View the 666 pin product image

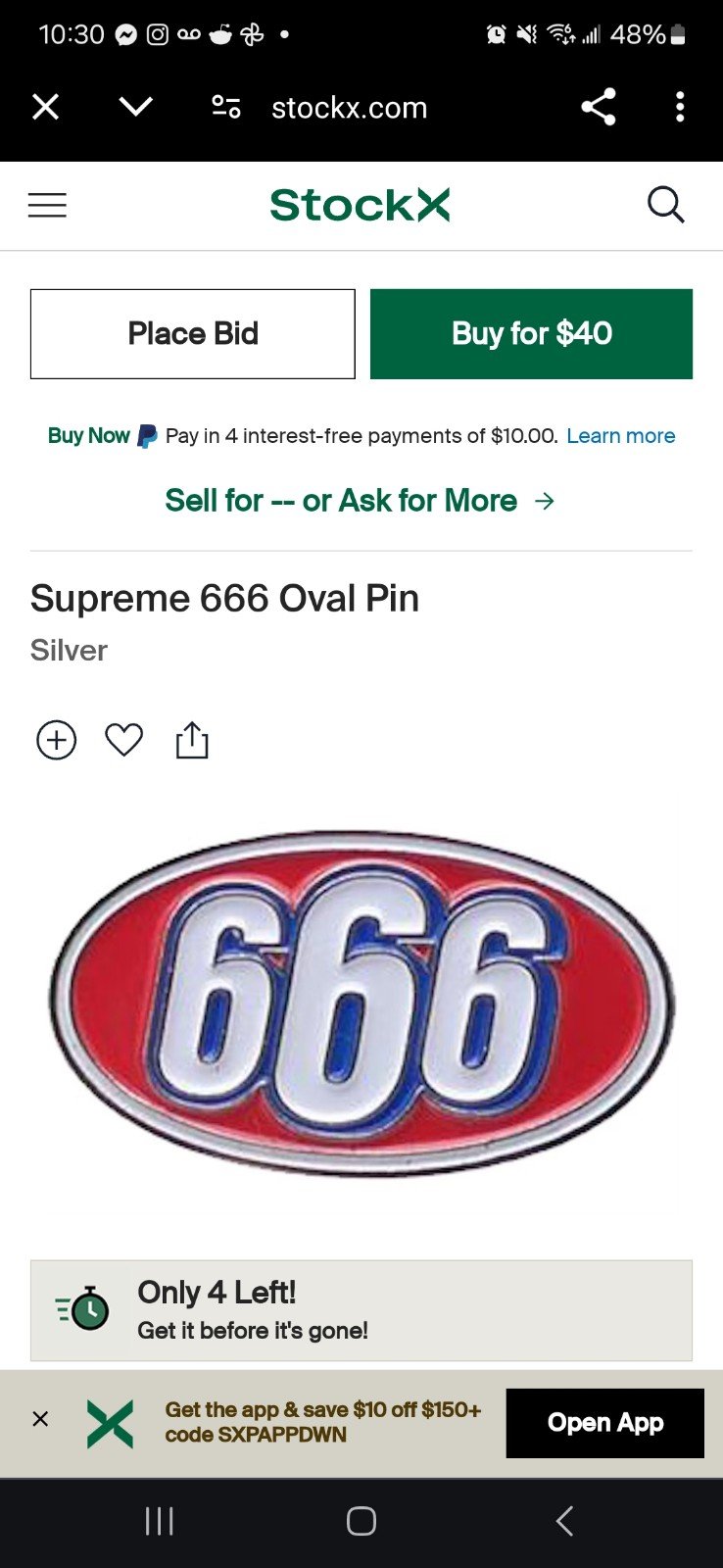(361, 1004)
